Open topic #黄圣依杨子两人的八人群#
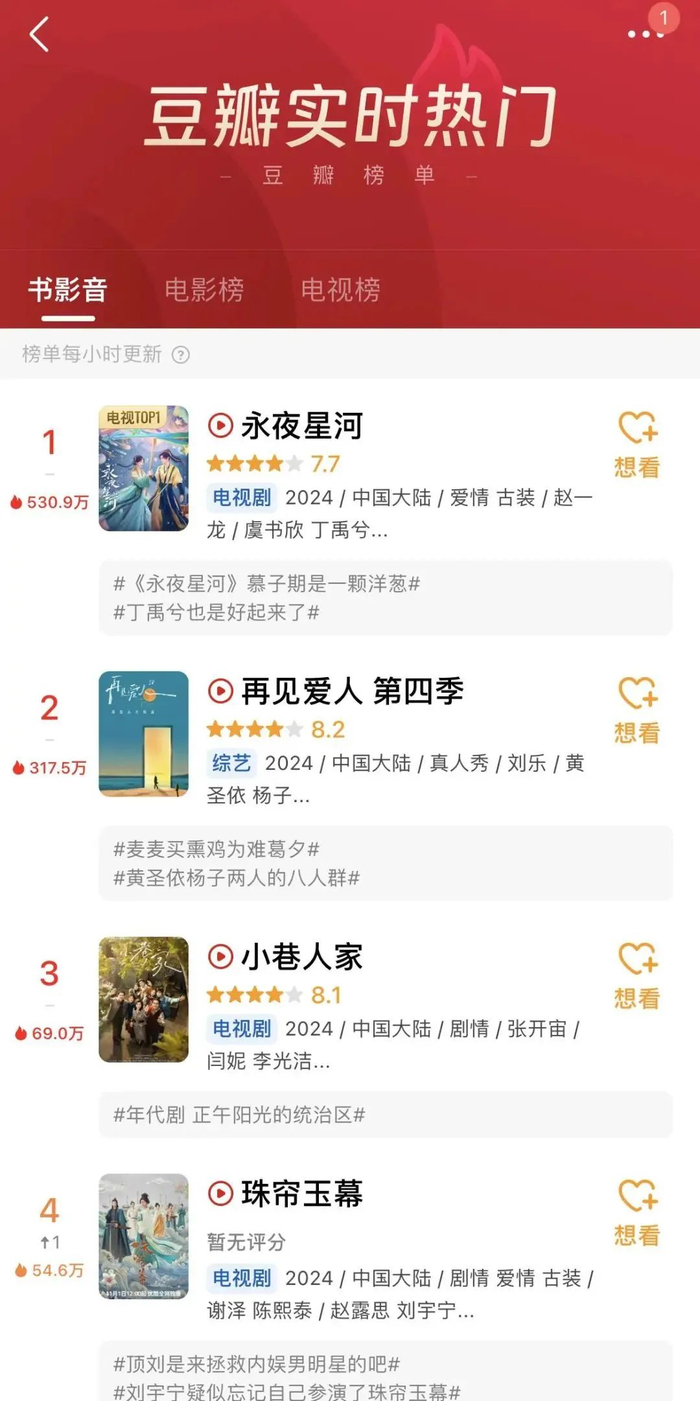 (x=236, y=878)
